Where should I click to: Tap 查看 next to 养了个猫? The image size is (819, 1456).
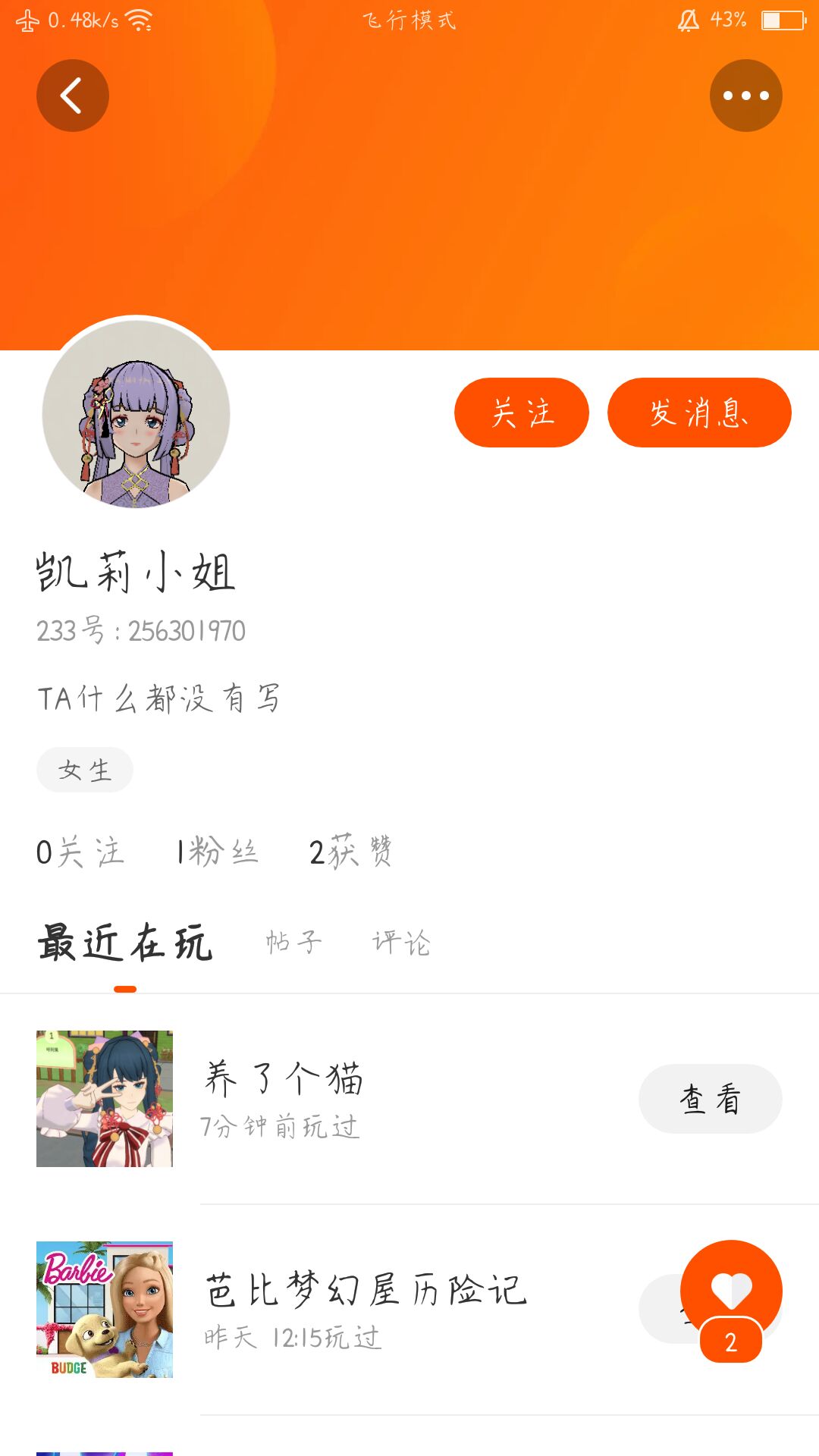[x=711, y=1099]
